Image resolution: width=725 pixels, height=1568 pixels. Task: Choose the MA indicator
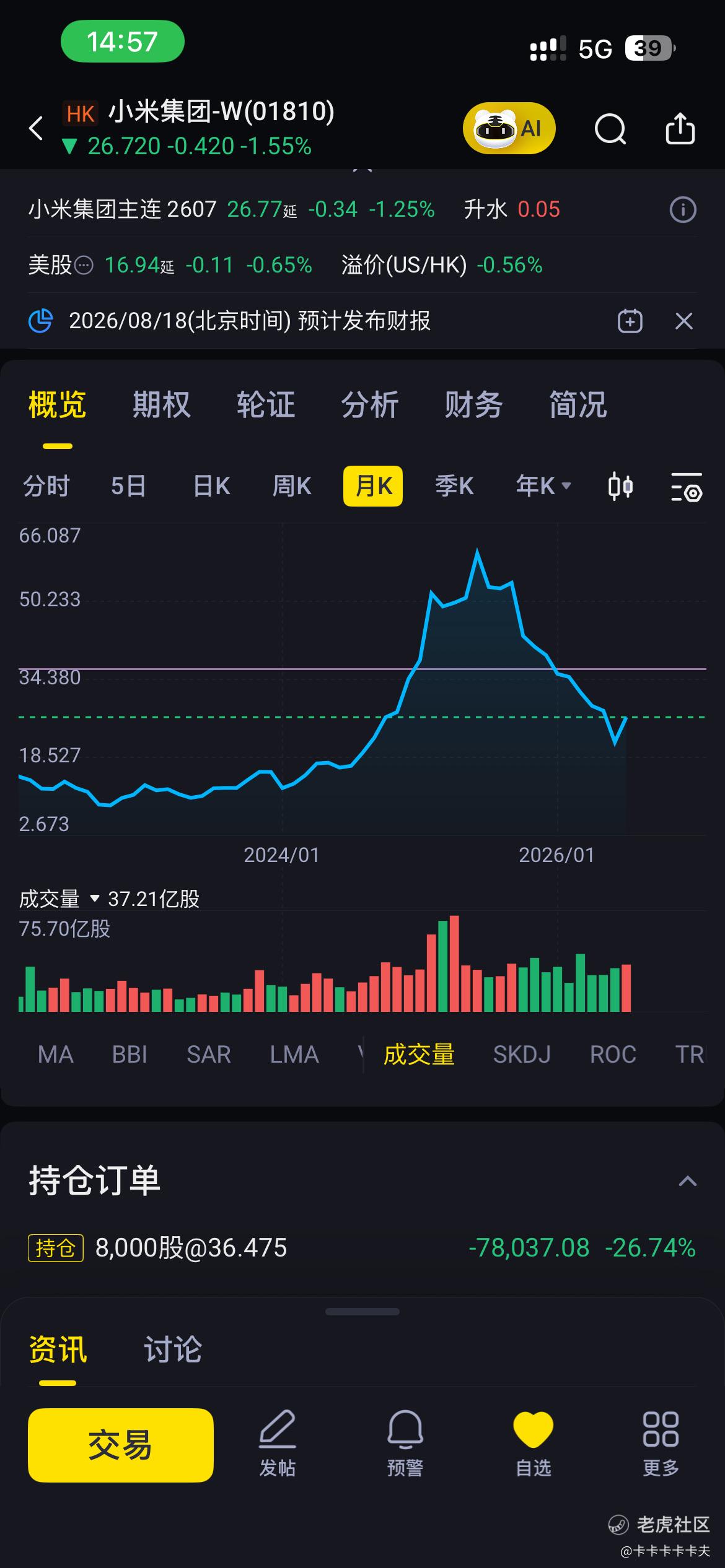pyautogui.click(x=55, y=1054)
